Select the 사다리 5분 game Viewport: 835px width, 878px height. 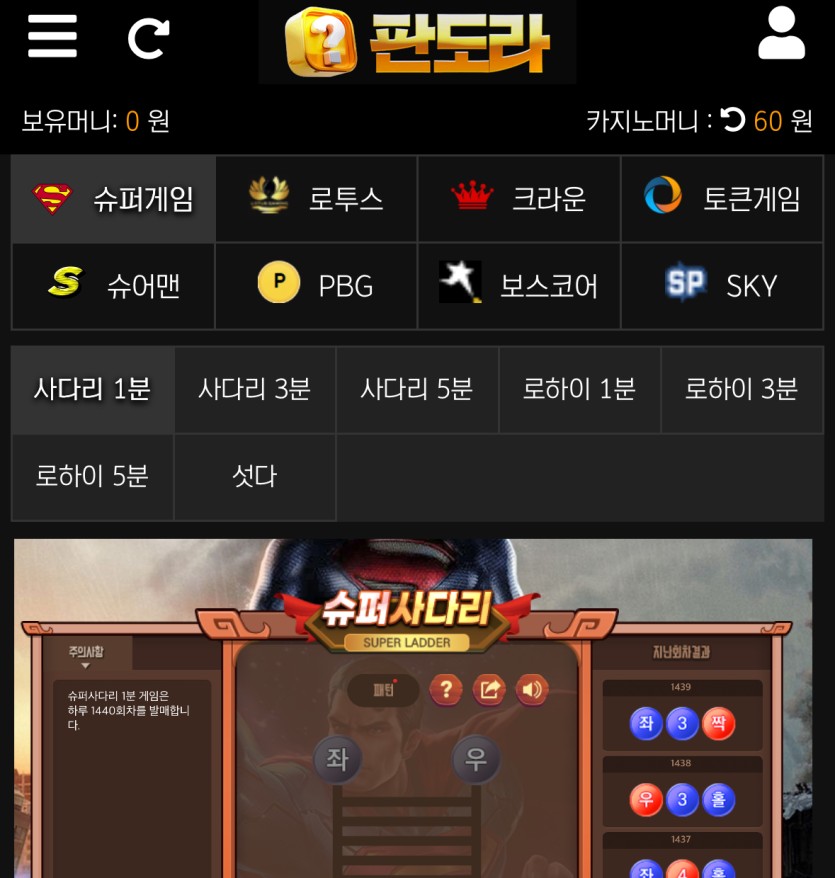(417, 389)
